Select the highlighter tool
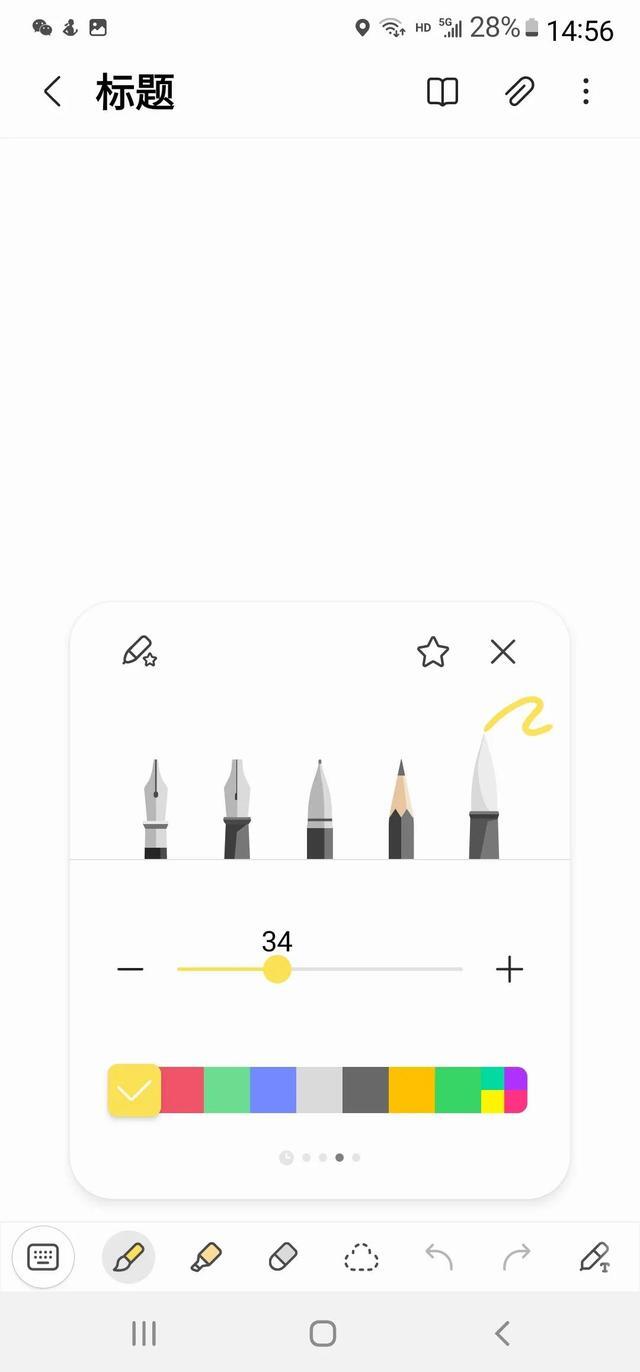 point(205,1257)
